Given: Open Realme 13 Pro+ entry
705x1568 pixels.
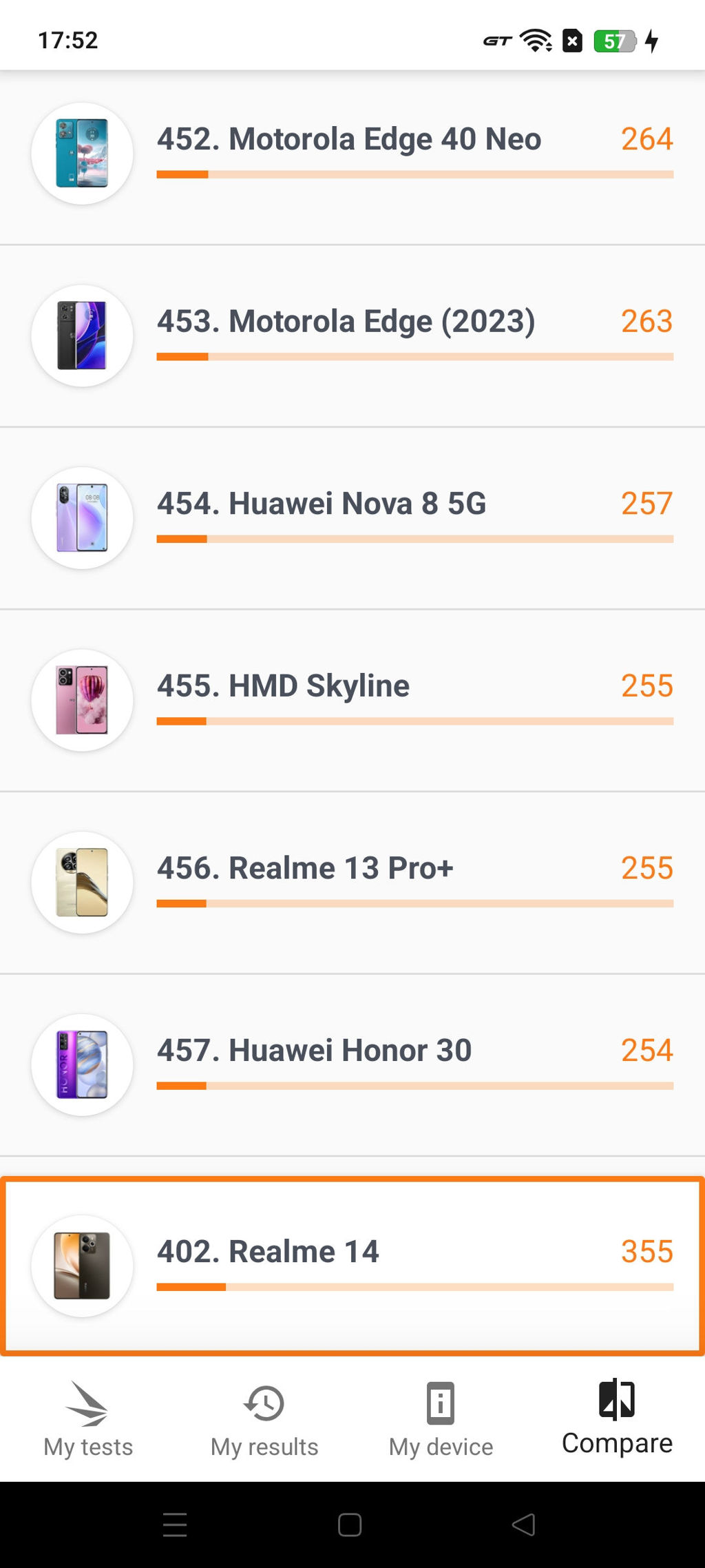Looking at the screenshot, I should click(x=352, y=883).
